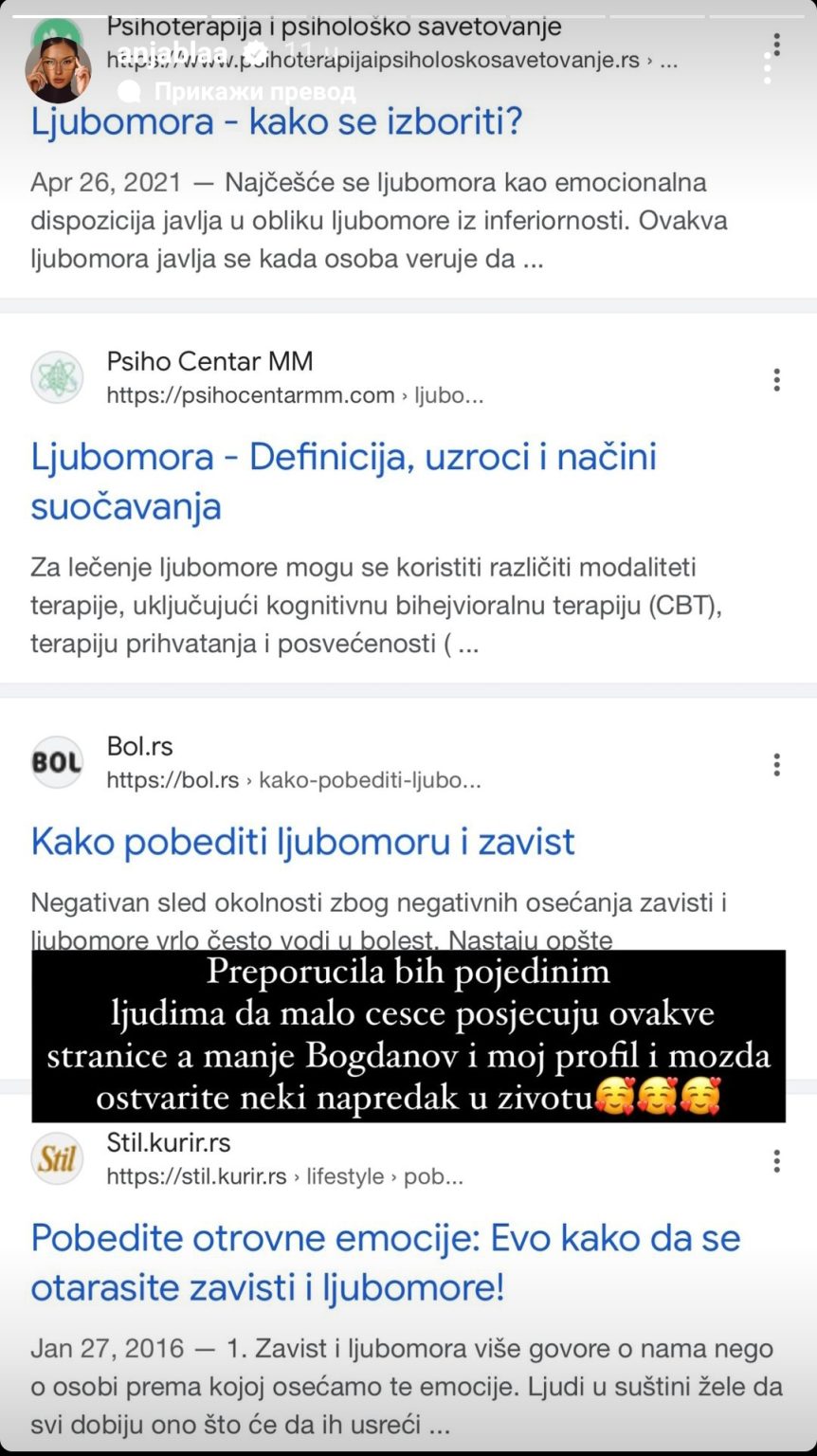The image size is (817, 1456).
Task: Select the BOL site icon
Action: coord(57,761)
